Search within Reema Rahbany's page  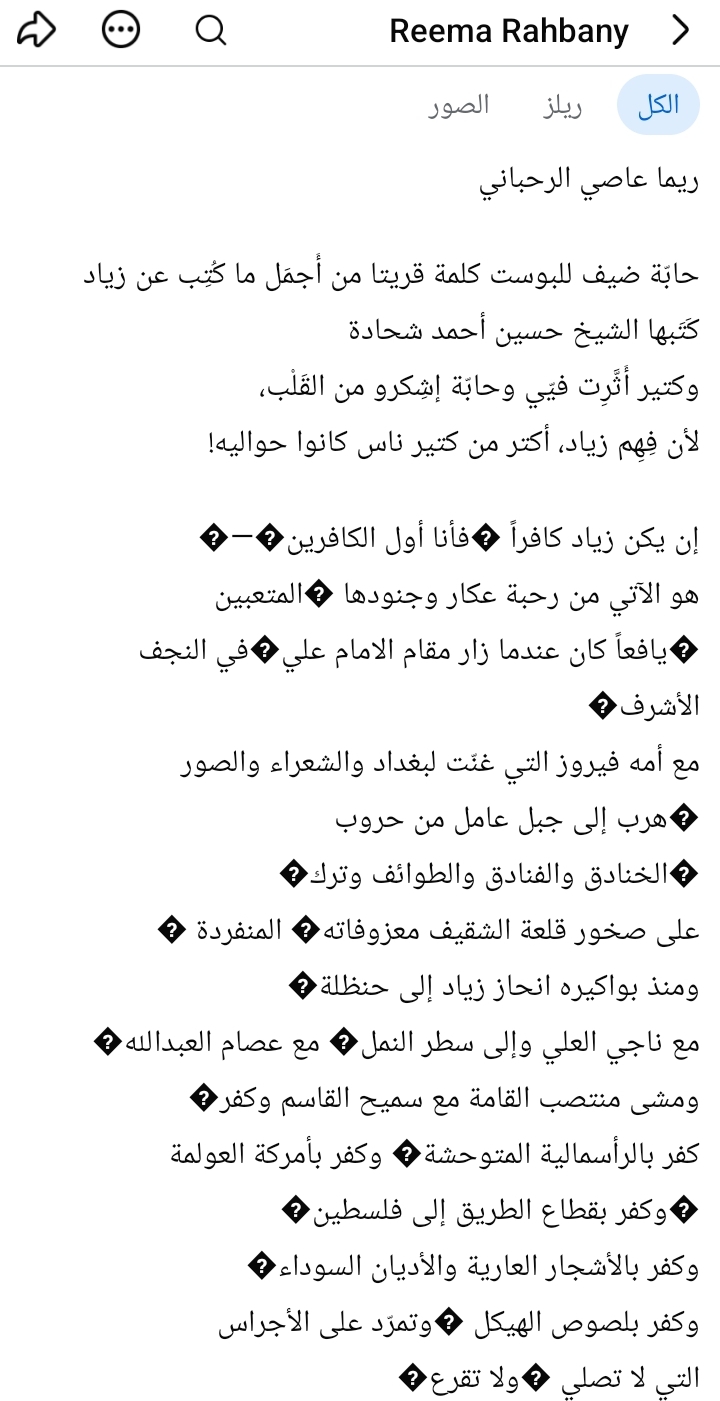coord(211,31)
